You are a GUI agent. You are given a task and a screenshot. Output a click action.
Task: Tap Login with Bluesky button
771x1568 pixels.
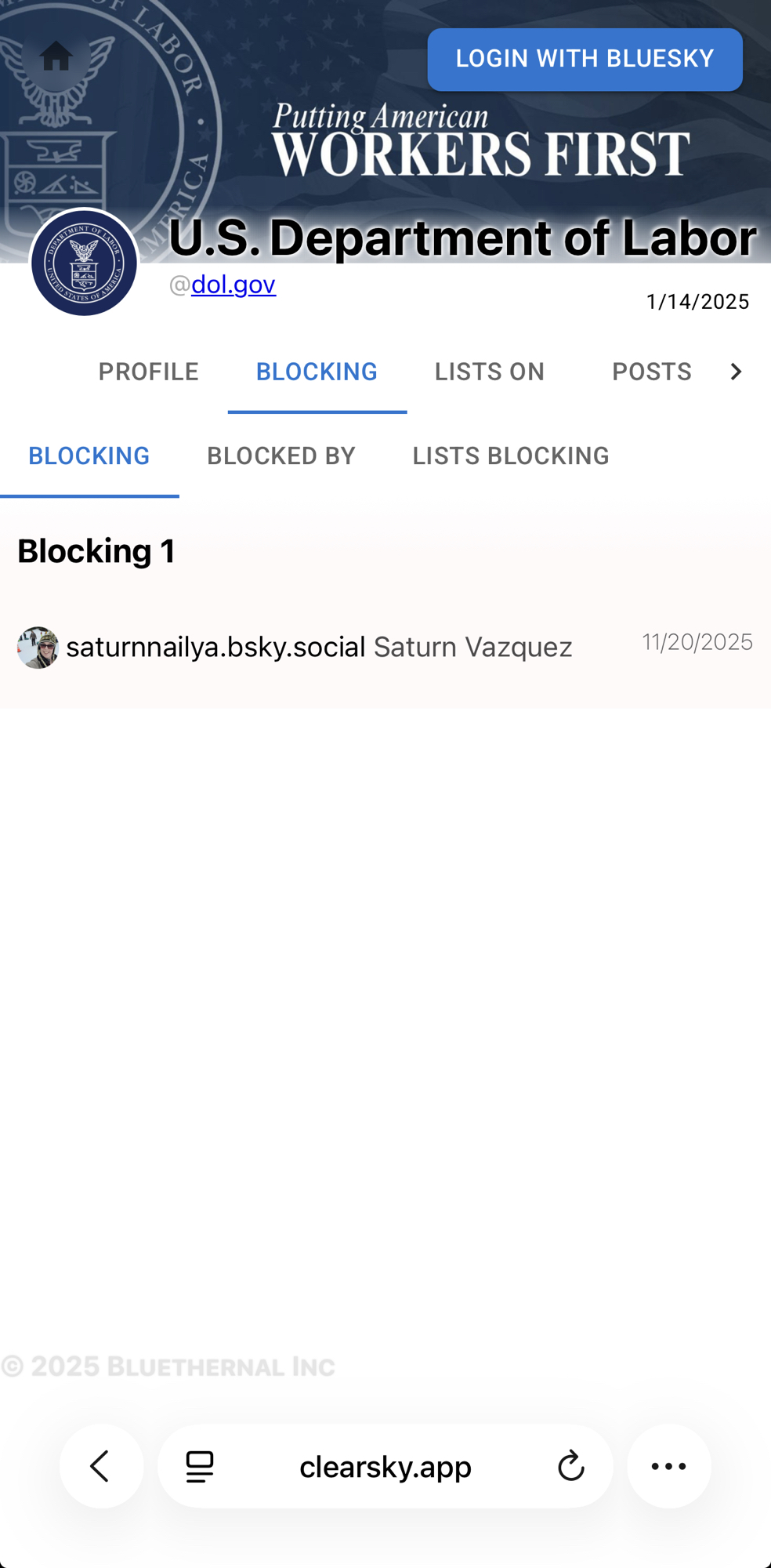[x=585, y=60]
